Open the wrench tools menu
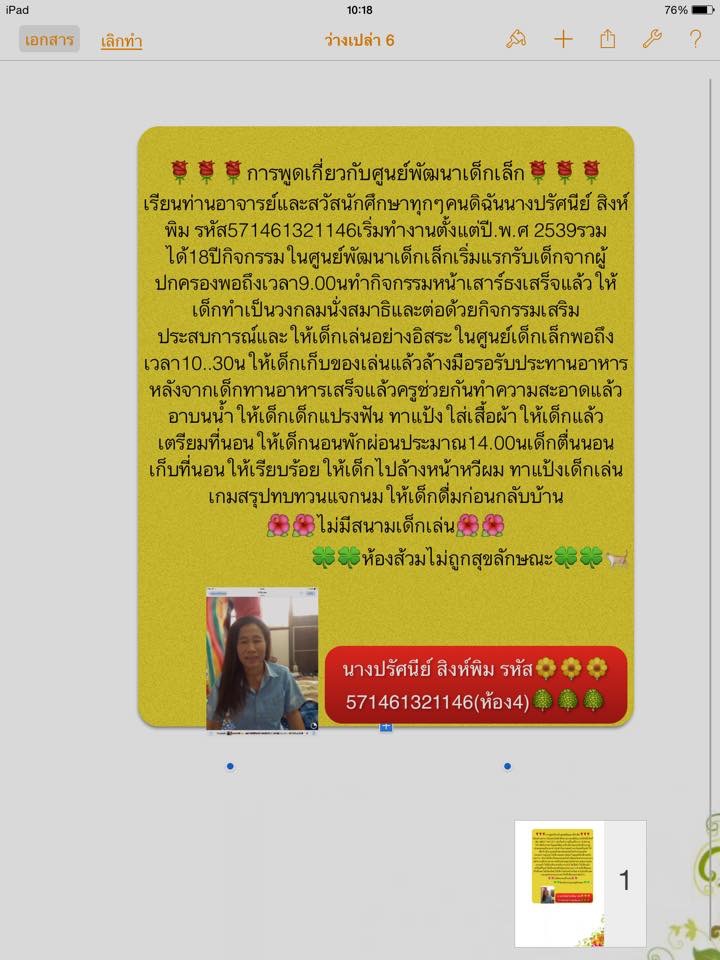 (x=651, y=40)
